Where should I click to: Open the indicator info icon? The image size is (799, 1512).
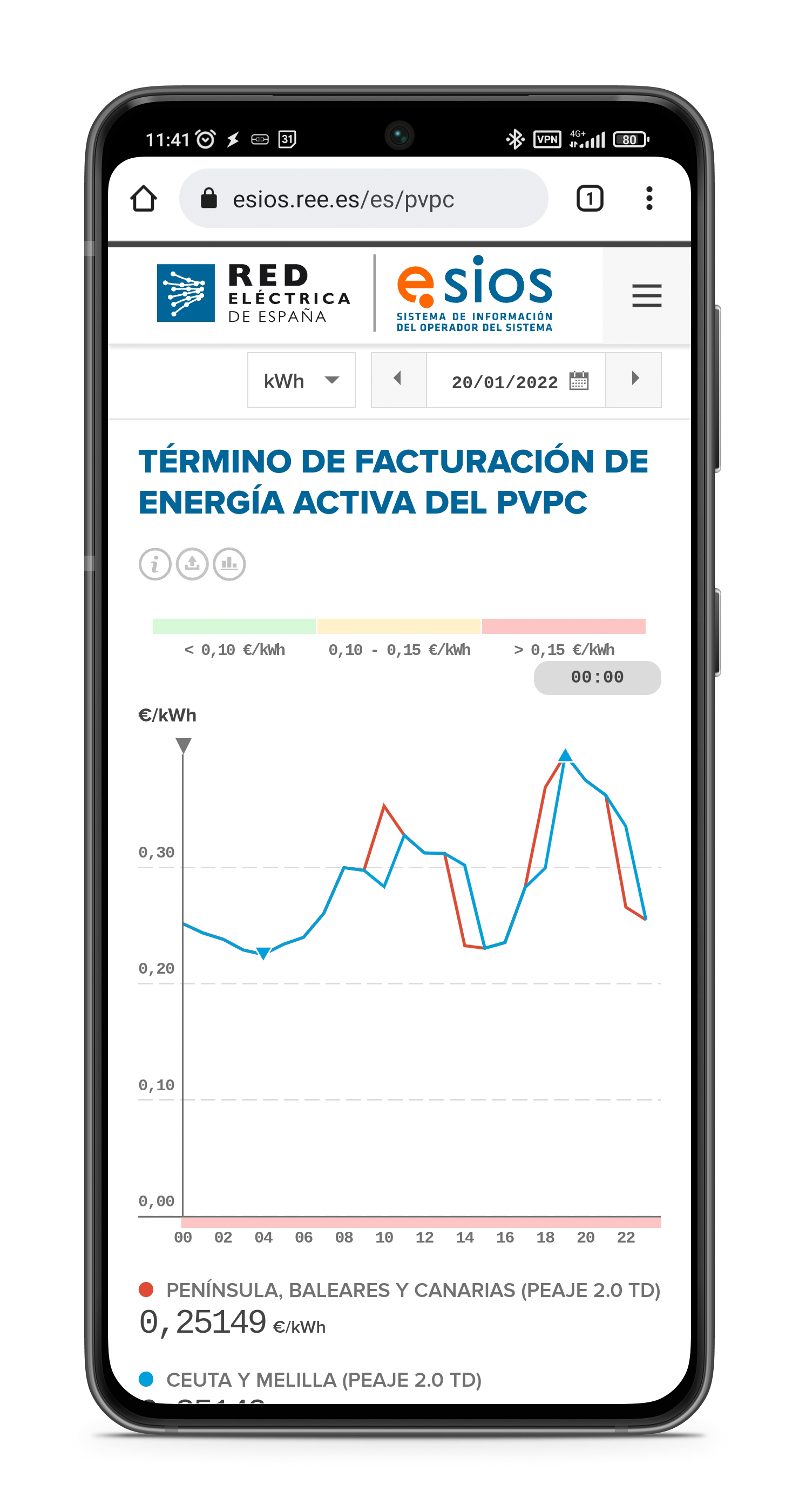click(x=155, y=565)
